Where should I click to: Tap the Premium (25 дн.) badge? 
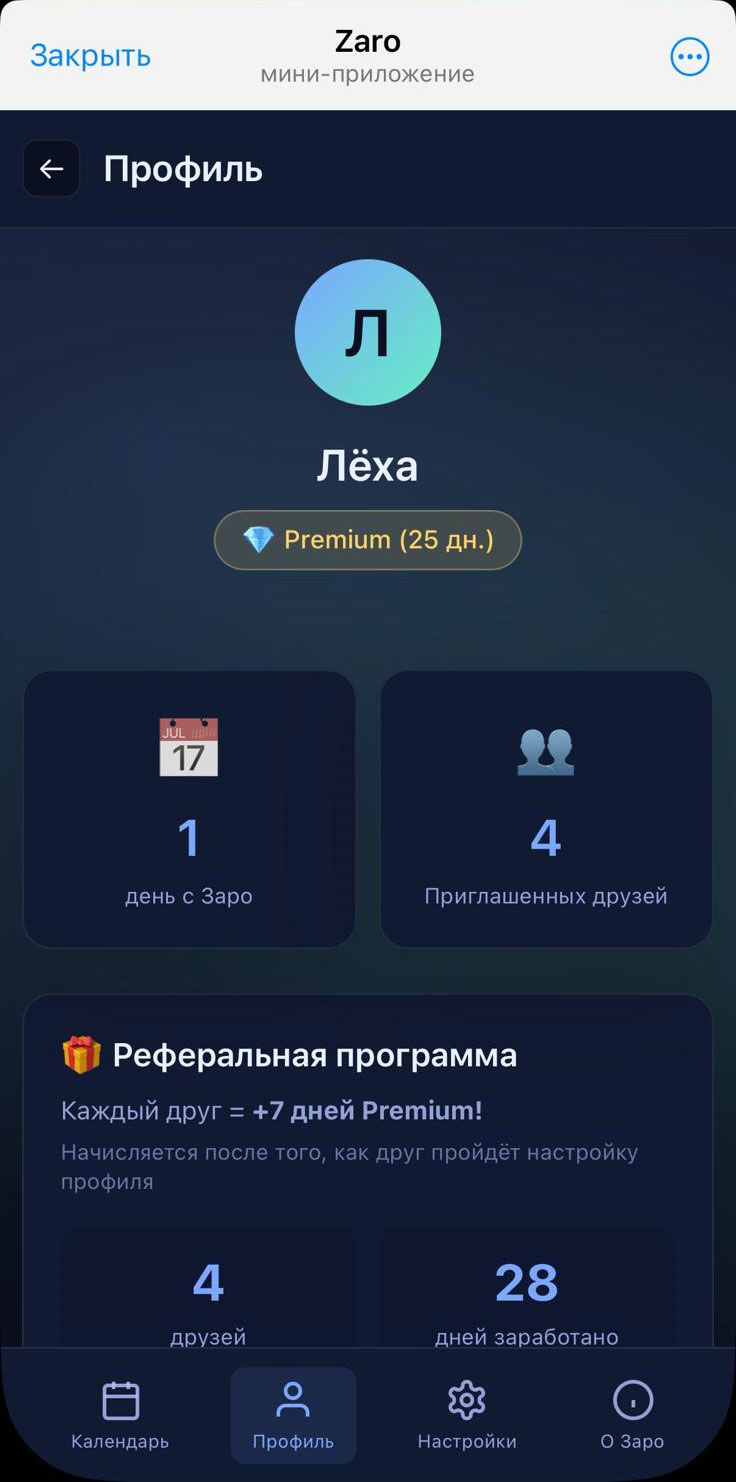(x=368, y=540)
